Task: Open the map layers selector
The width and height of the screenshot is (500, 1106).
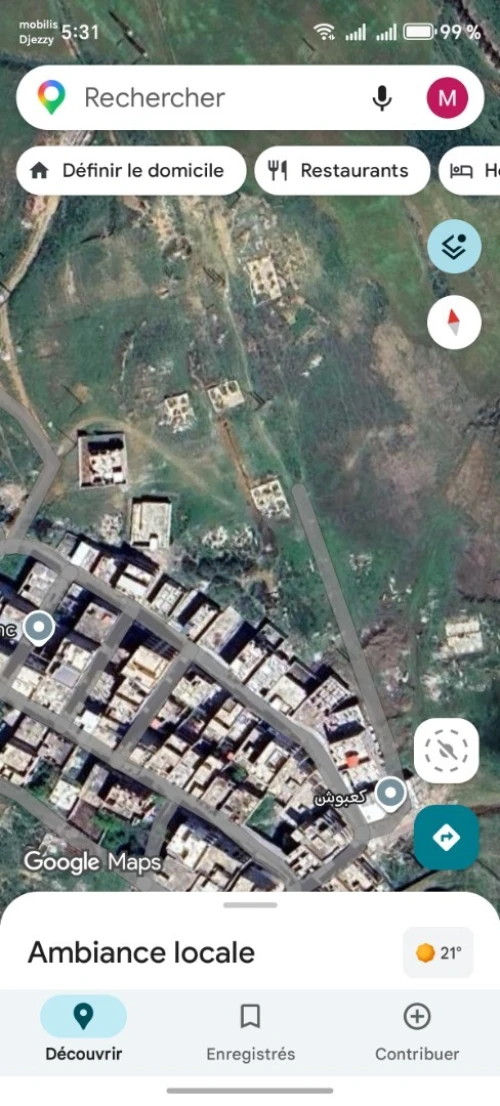Action: (454, 246)
